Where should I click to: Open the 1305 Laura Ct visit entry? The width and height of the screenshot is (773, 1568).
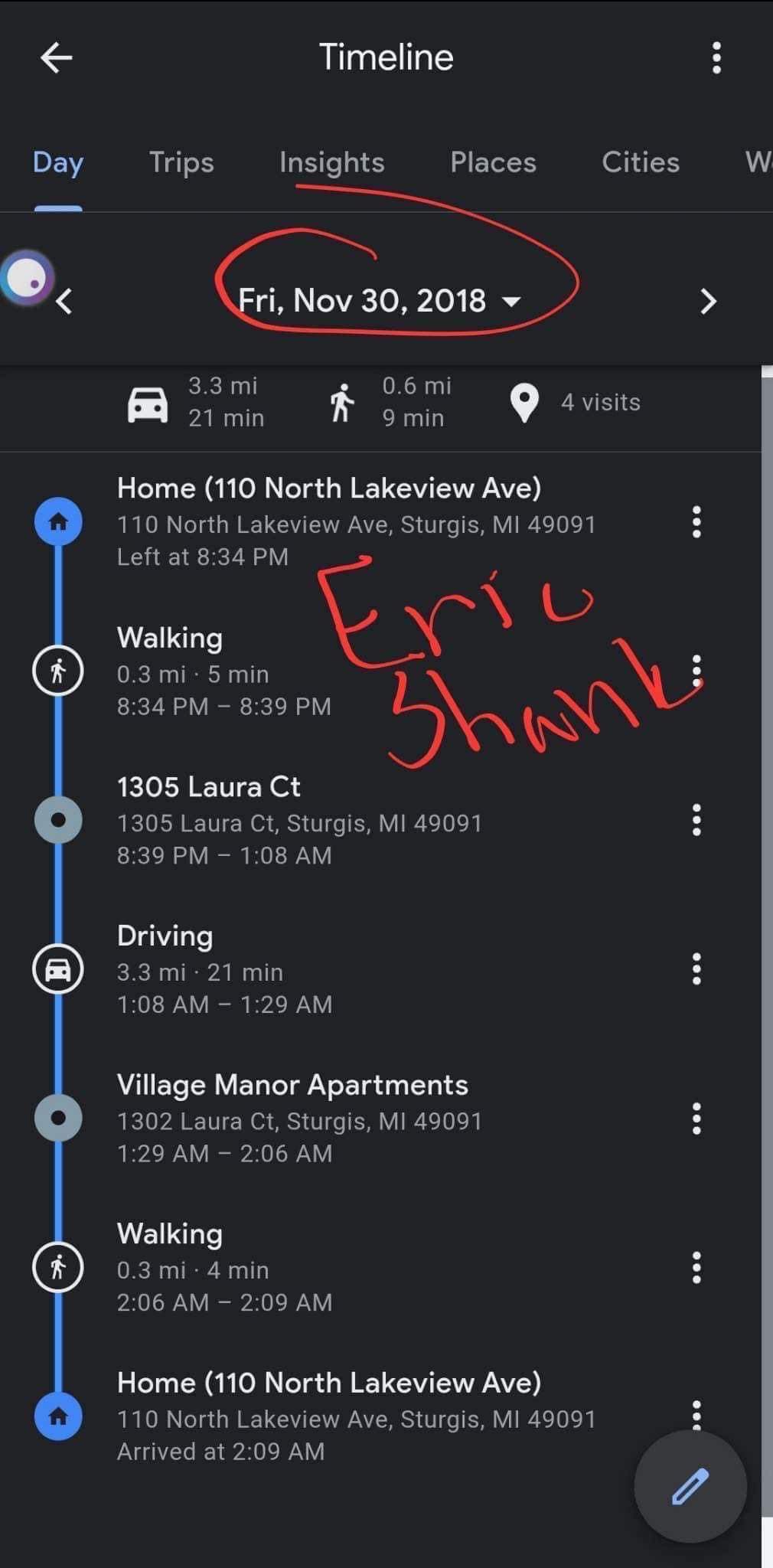pos(306,819)
